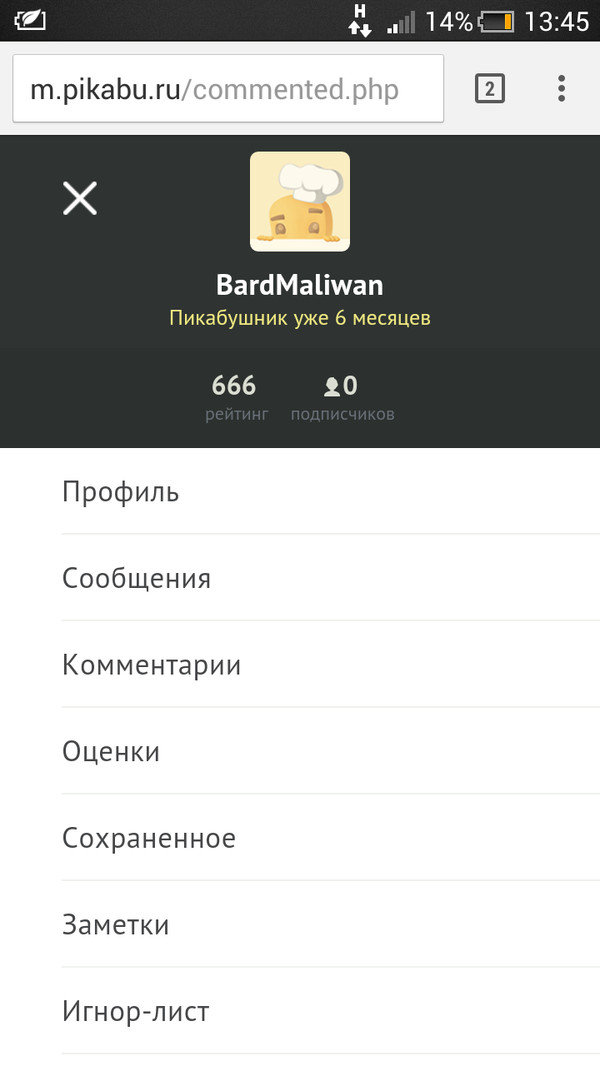This screenshot has height=1066, width=600.
Task: Open BardMaliwan's avatar picture
Action: coord(299,201)
